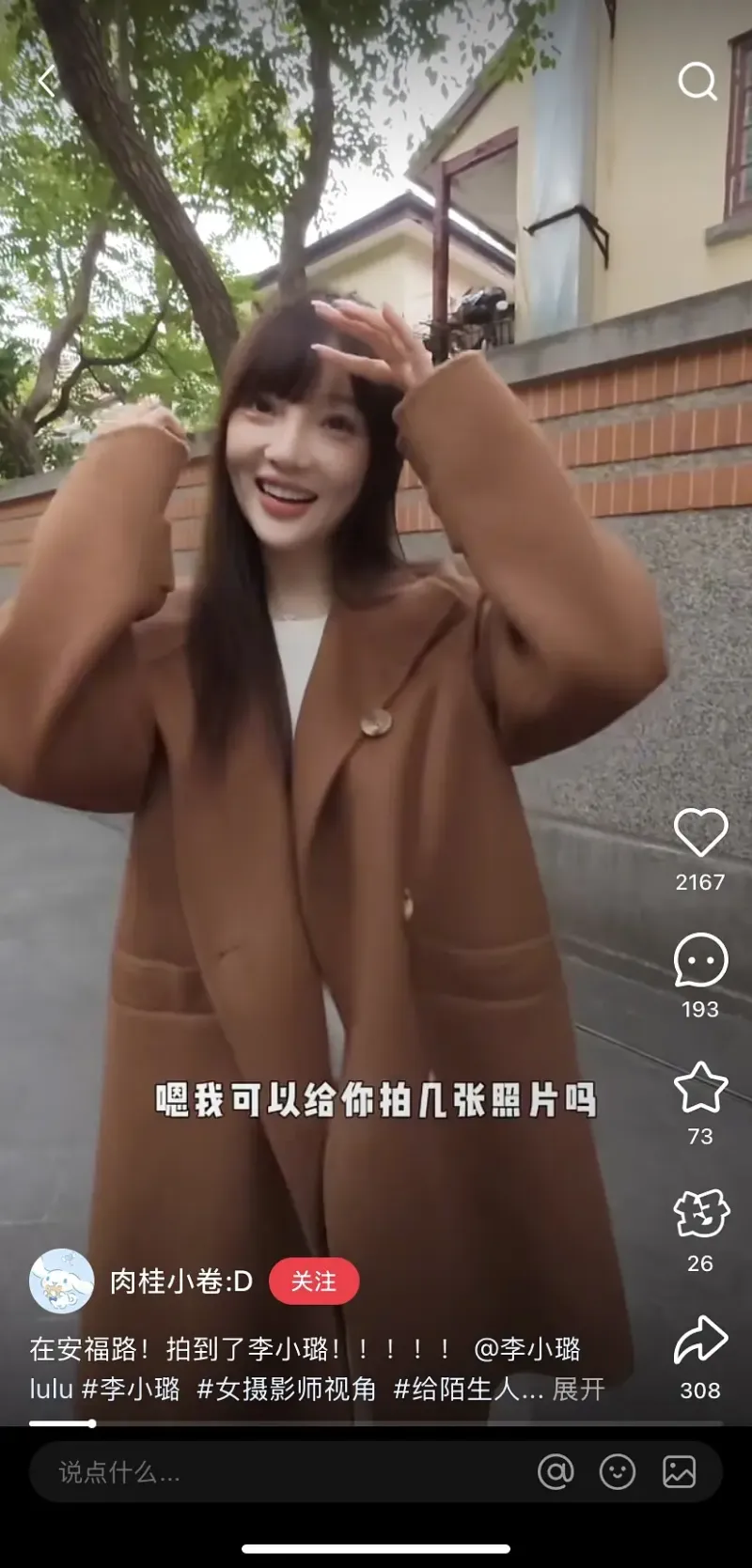The width and height of the screenshot is (752, 1568).
Task: Go back using the top-left arrow
Action: pyautogui.click(x=46, y=82)
